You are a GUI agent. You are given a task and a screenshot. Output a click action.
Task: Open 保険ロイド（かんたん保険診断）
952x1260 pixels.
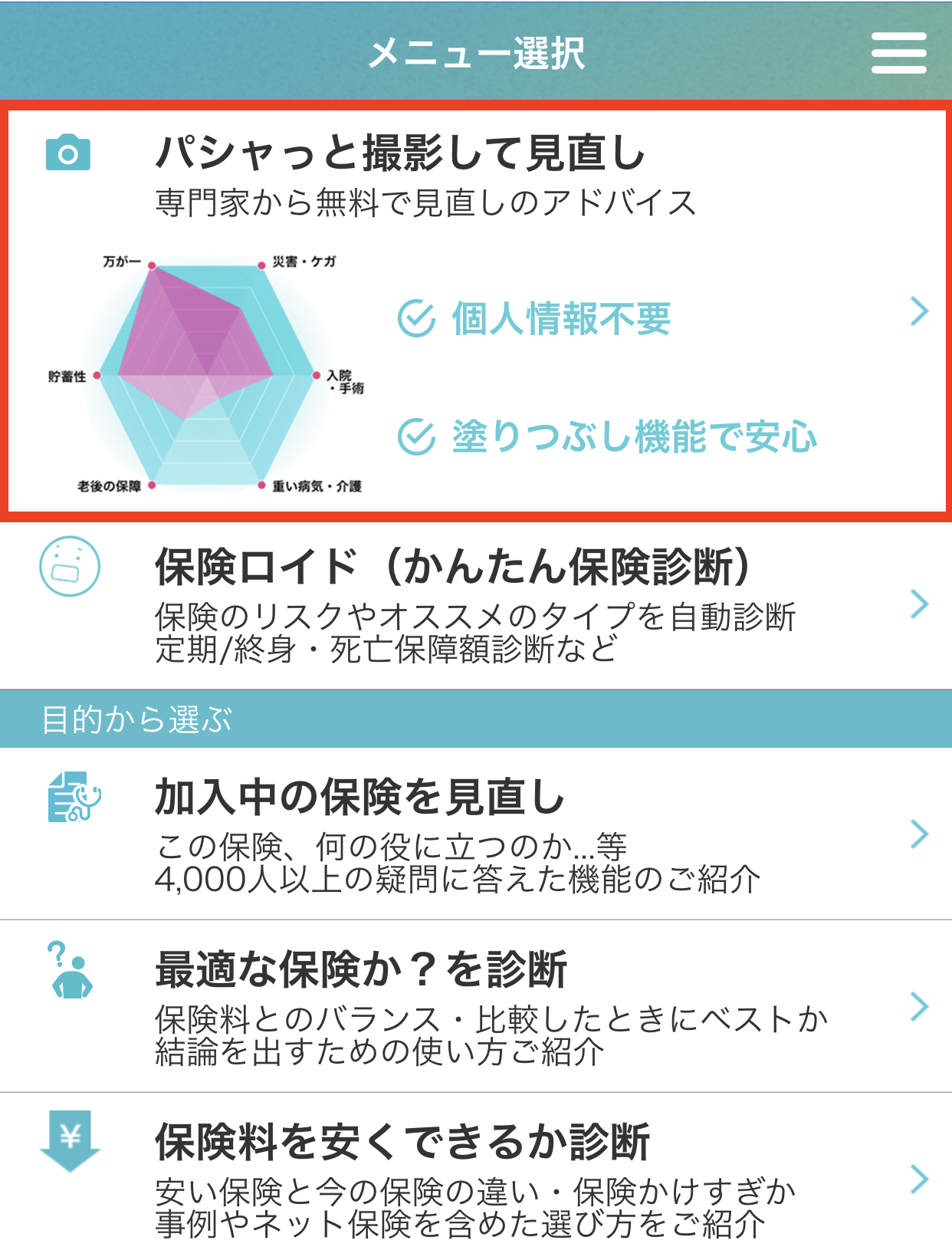[475, 604]
